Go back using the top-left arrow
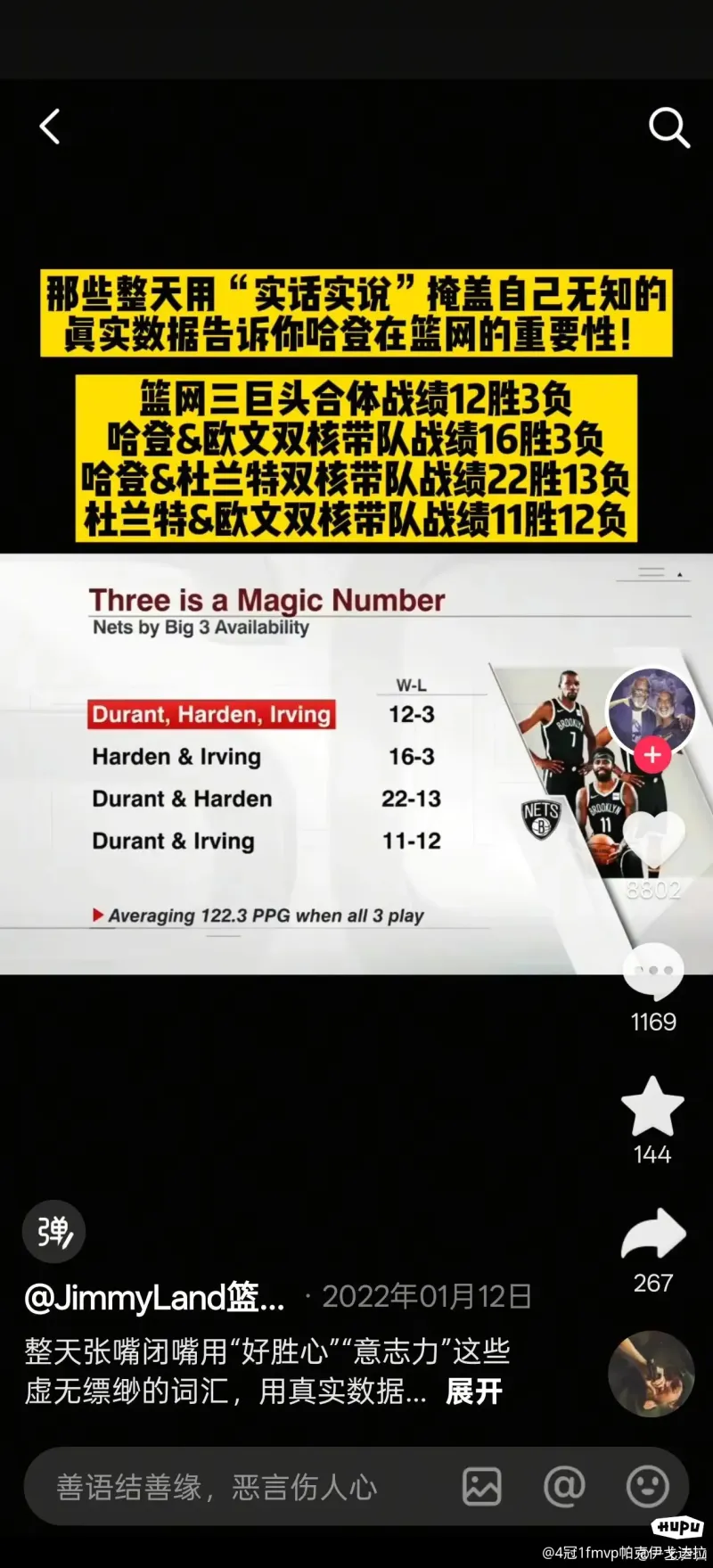The image size is (713, 1568). pos(51,127)
